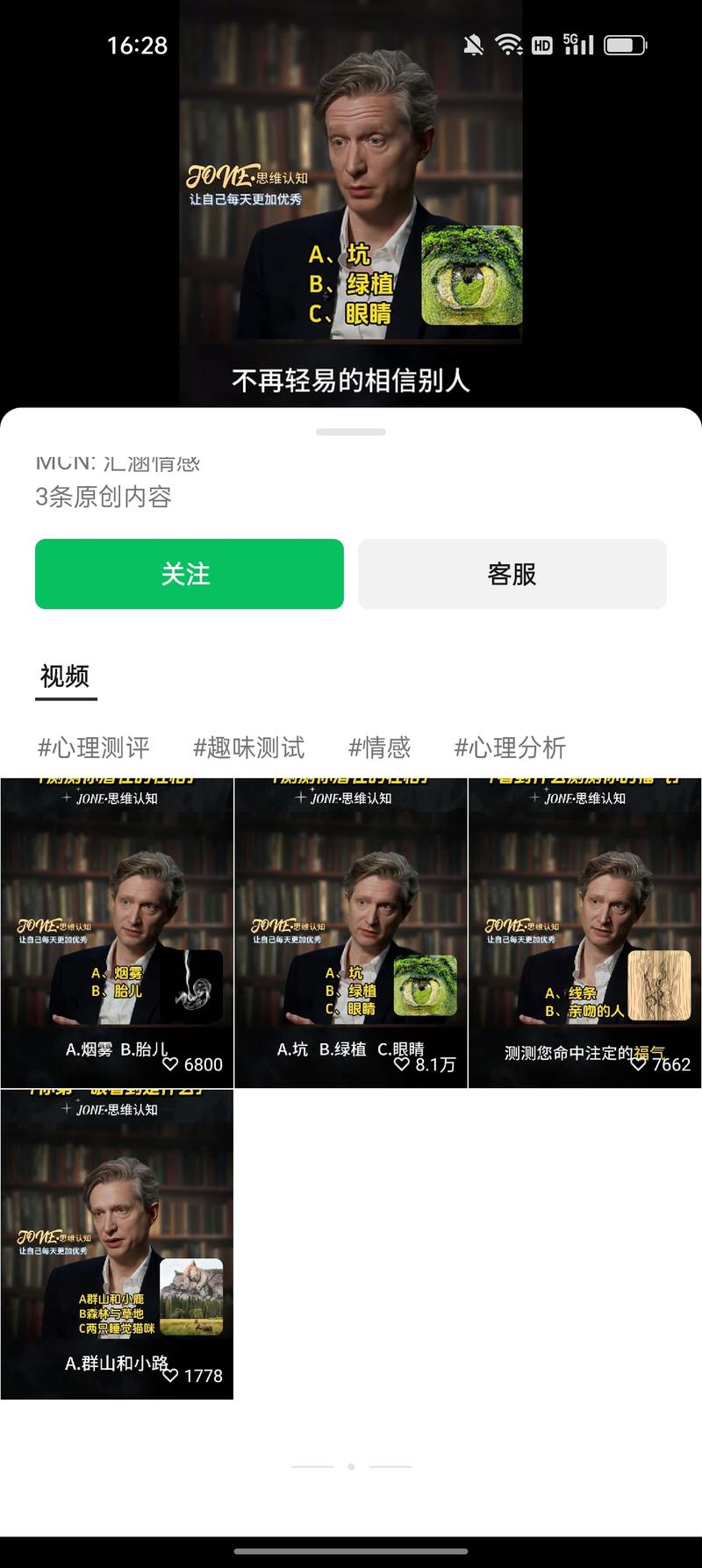
Task: Open the #情感 category
Action: [x=381, y=748]
